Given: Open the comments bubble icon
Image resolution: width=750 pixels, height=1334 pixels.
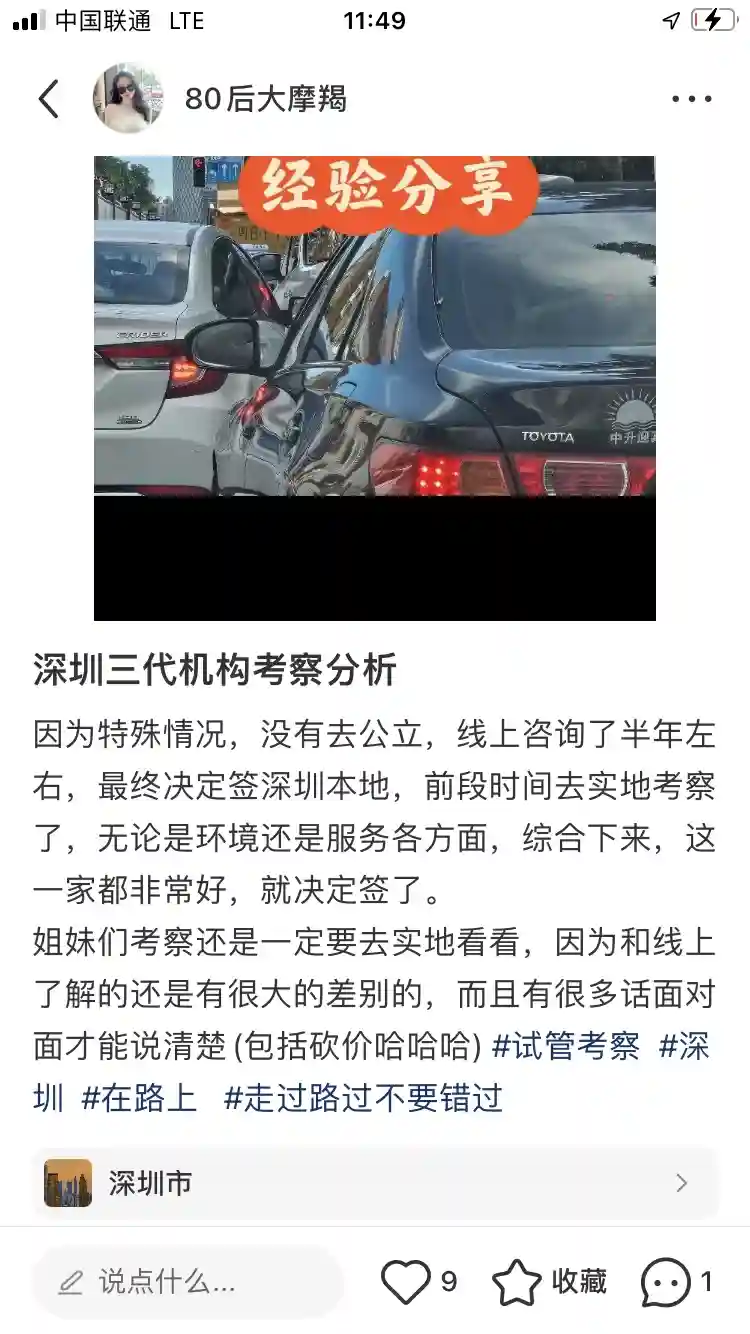Looking at the screenshot, I should pyautogui.click(x=665, y=1282).
